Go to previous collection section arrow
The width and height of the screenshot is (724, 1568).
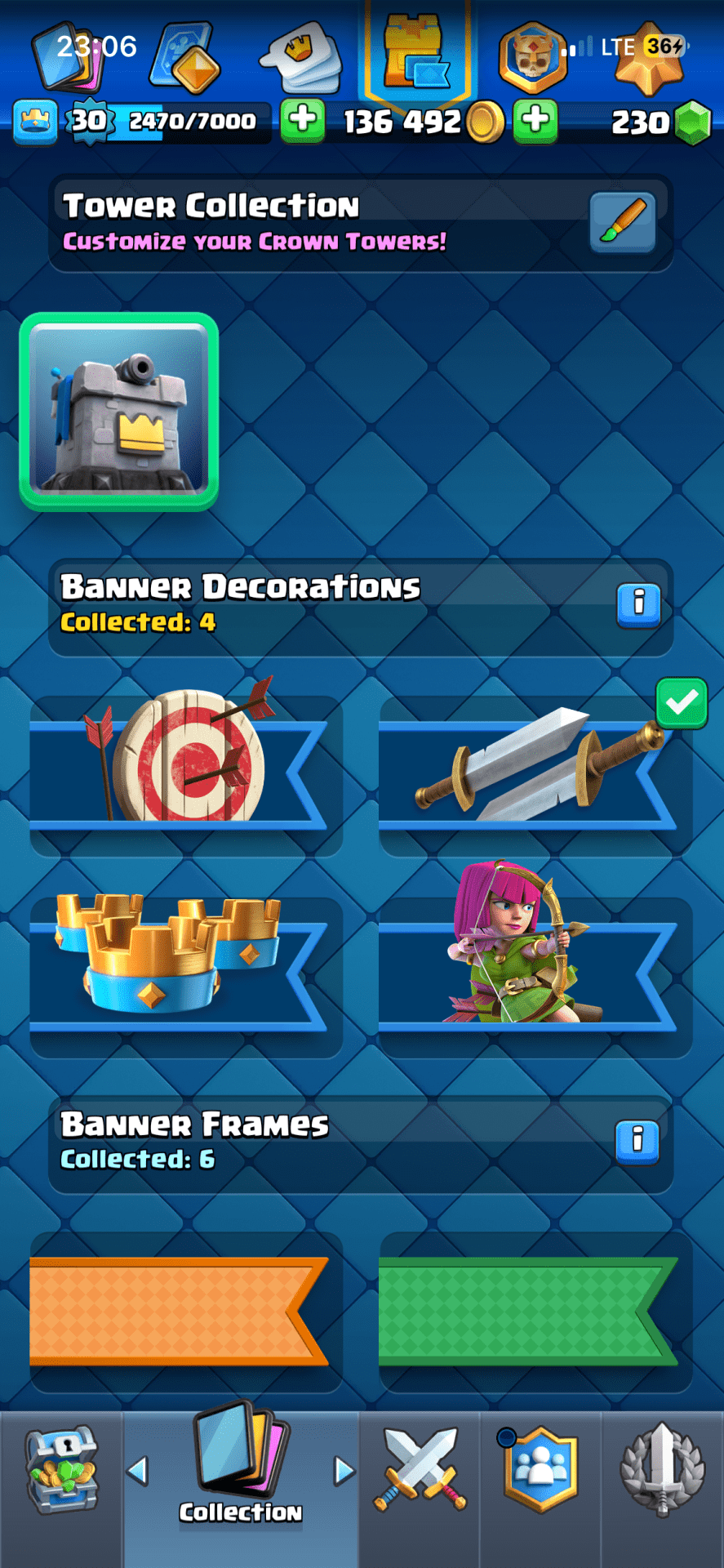[138, 1471]
